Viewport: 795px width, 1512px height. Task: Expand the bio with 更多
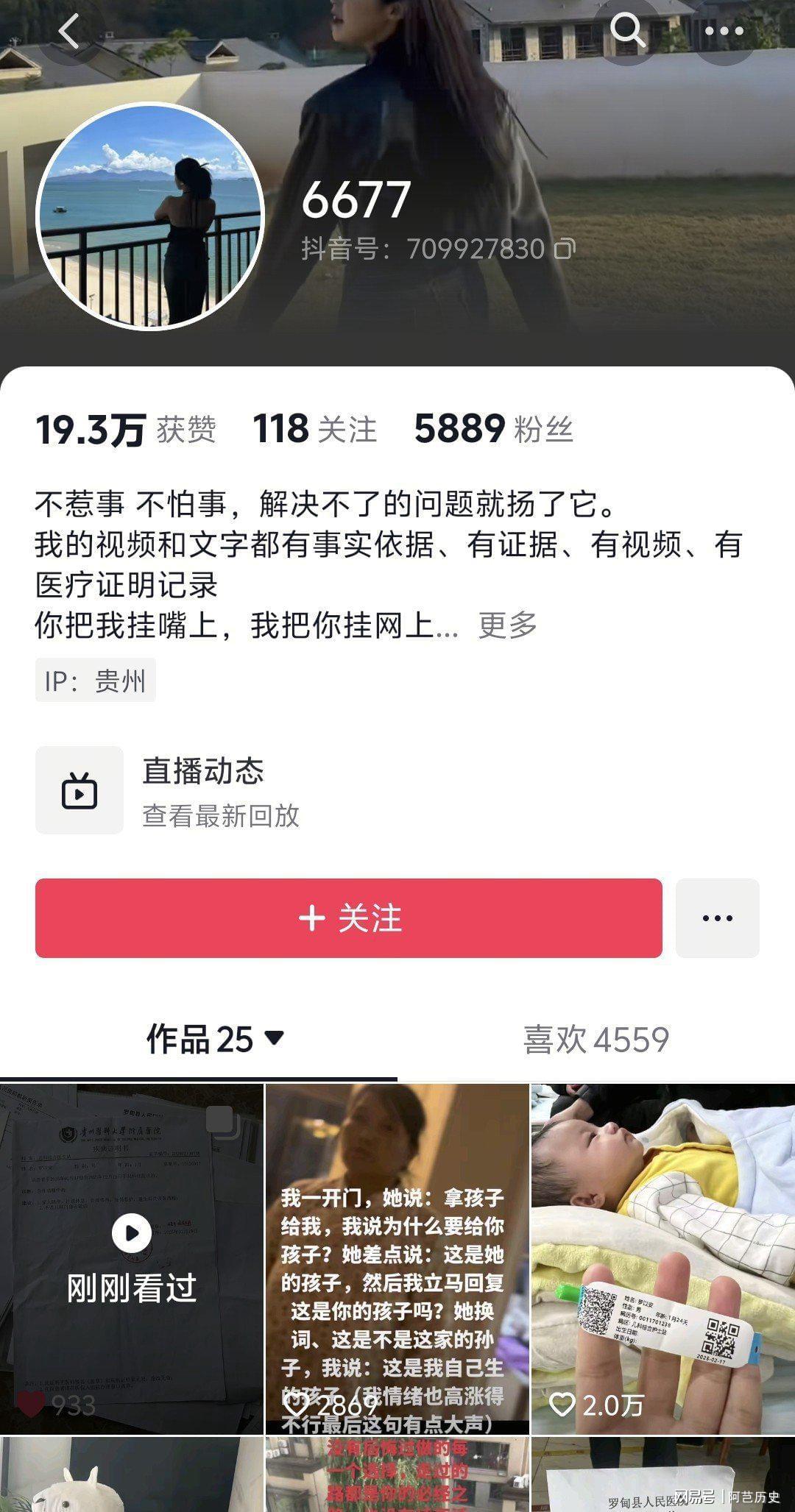(507, 625)
